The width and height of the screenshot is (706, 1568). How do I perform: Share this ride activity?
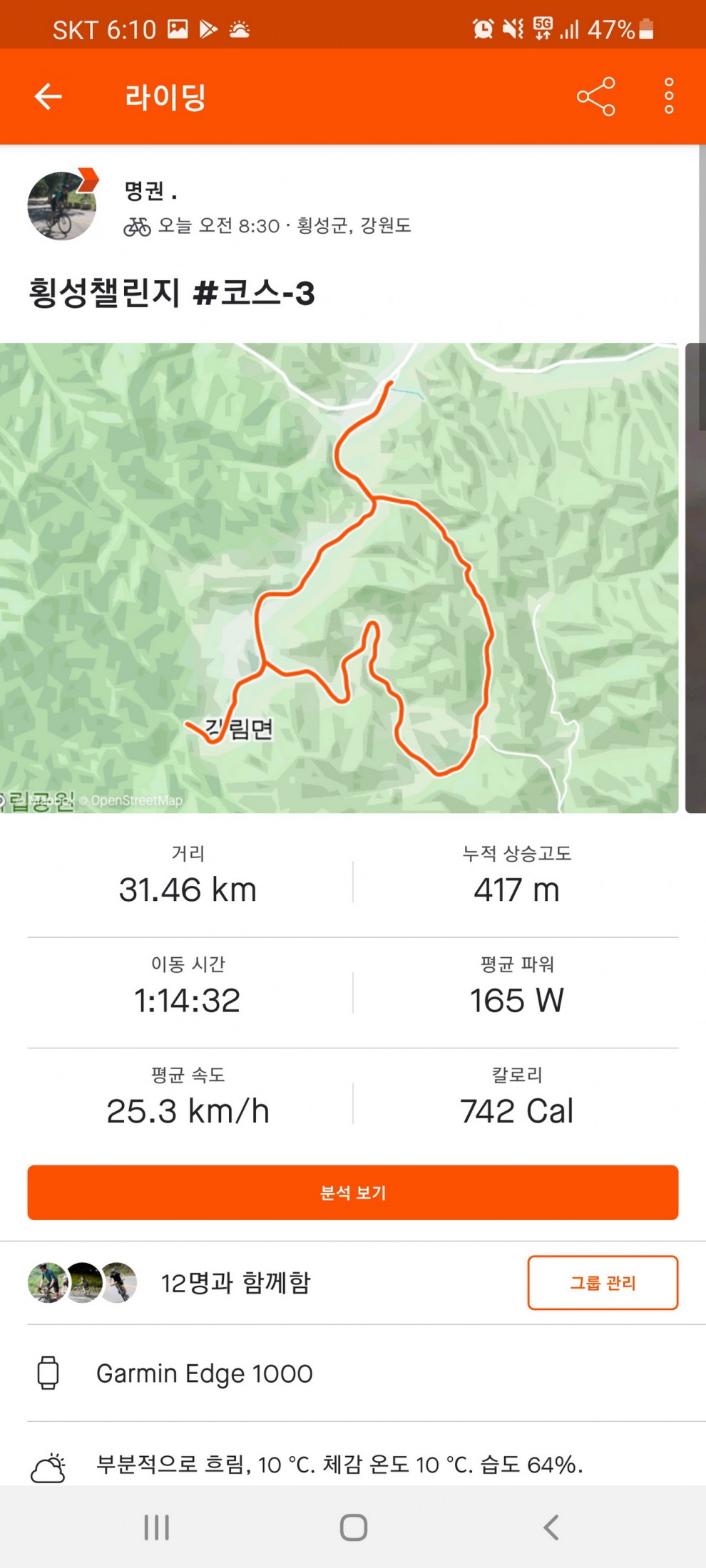[595, 96]
